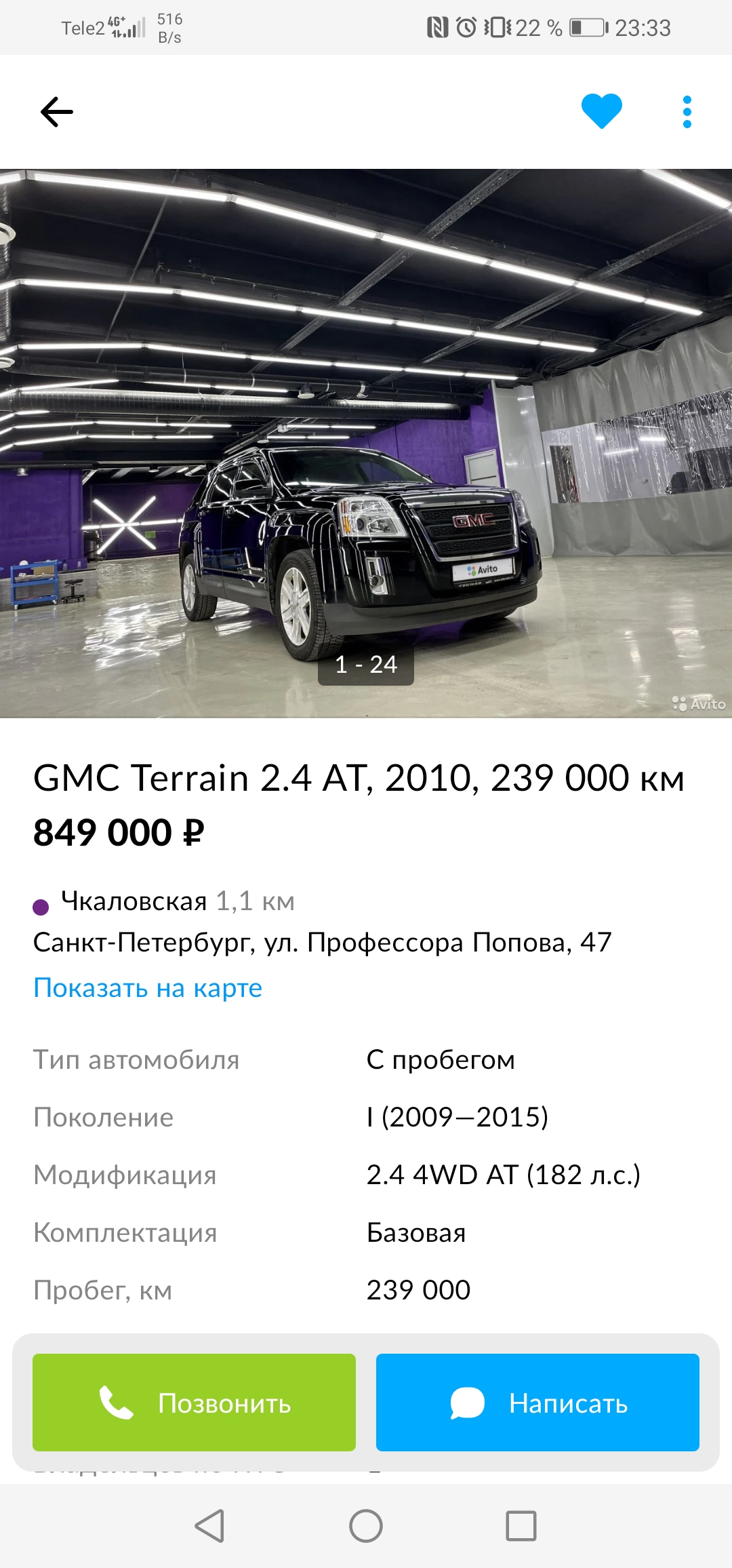Tap the Показать на карте link
Screen dimensions: 732x1568
148,988
